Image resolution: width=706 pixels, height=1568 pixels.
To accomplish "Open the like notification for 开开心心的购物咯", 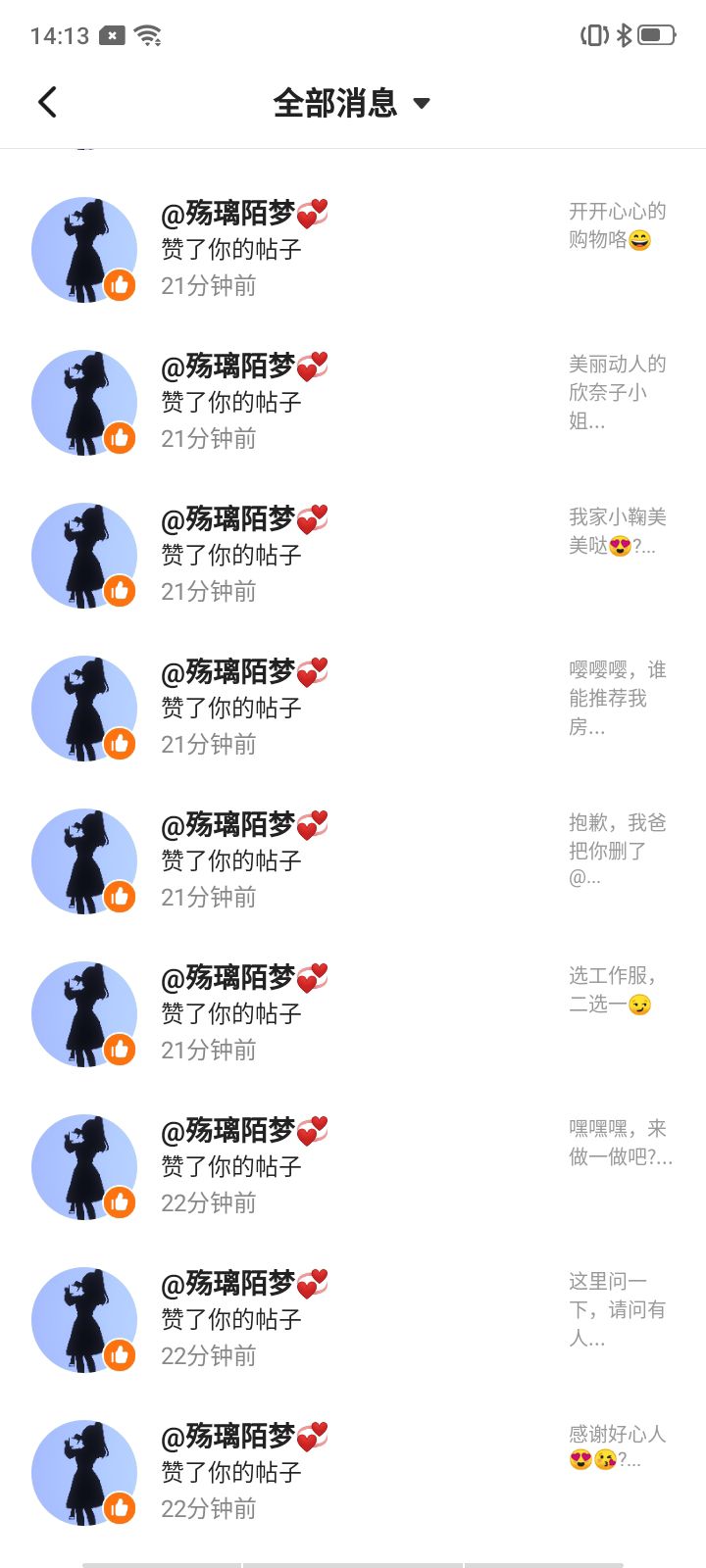I will click(353, 249).
